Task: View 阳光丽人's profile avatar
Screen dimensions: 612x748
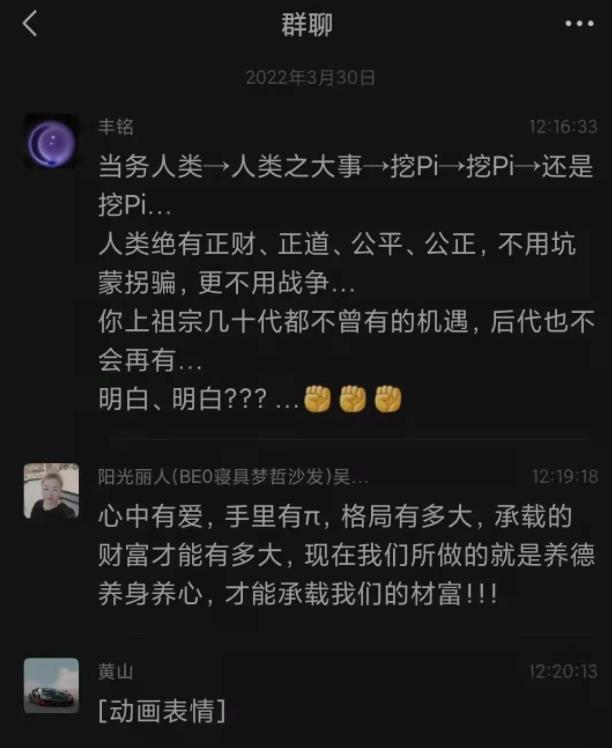Action: (x=51, y=490)
